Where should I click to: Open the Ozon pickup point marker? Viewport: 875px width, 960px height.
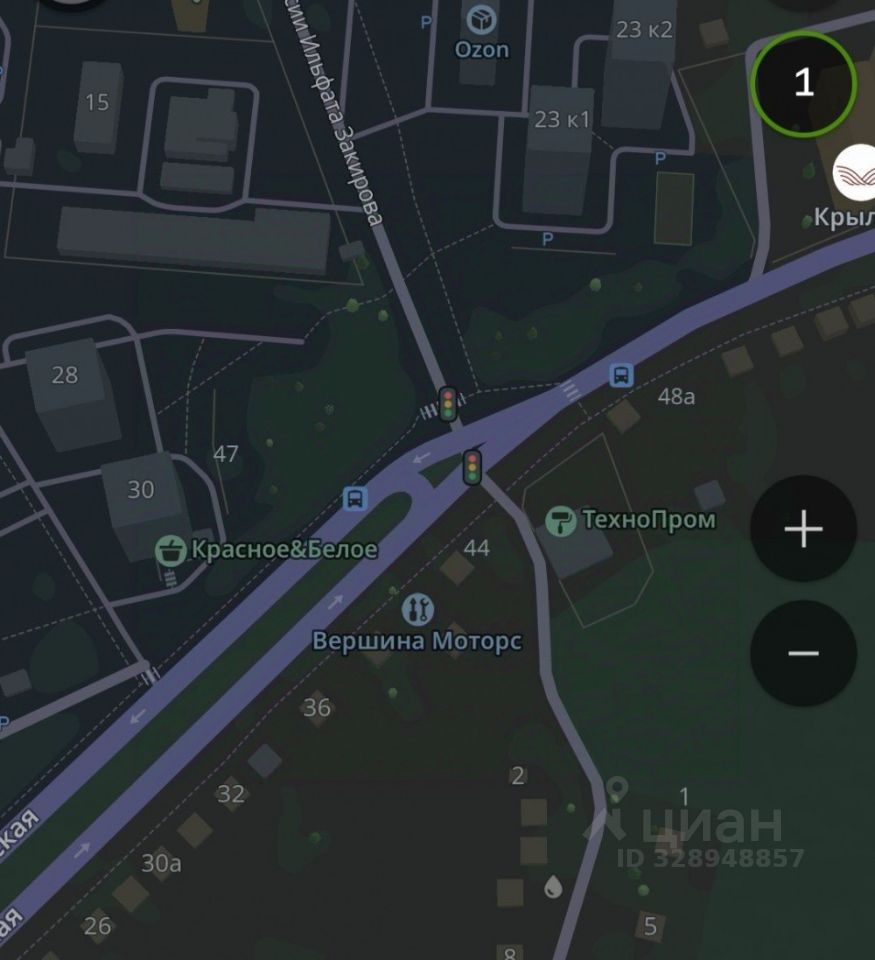coord(482,19)
